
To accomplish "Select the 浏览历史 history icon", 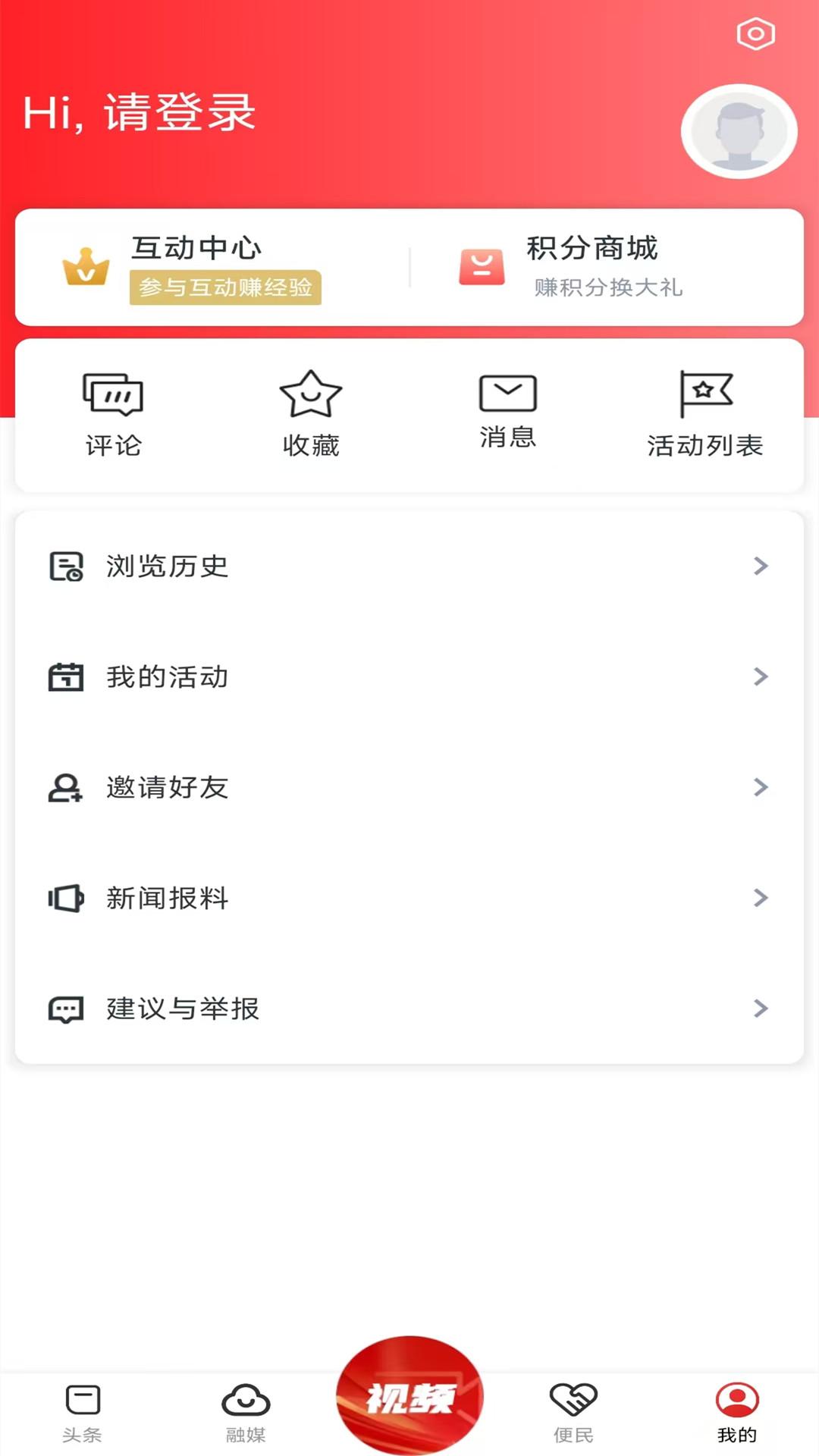I will coord(64,564).
